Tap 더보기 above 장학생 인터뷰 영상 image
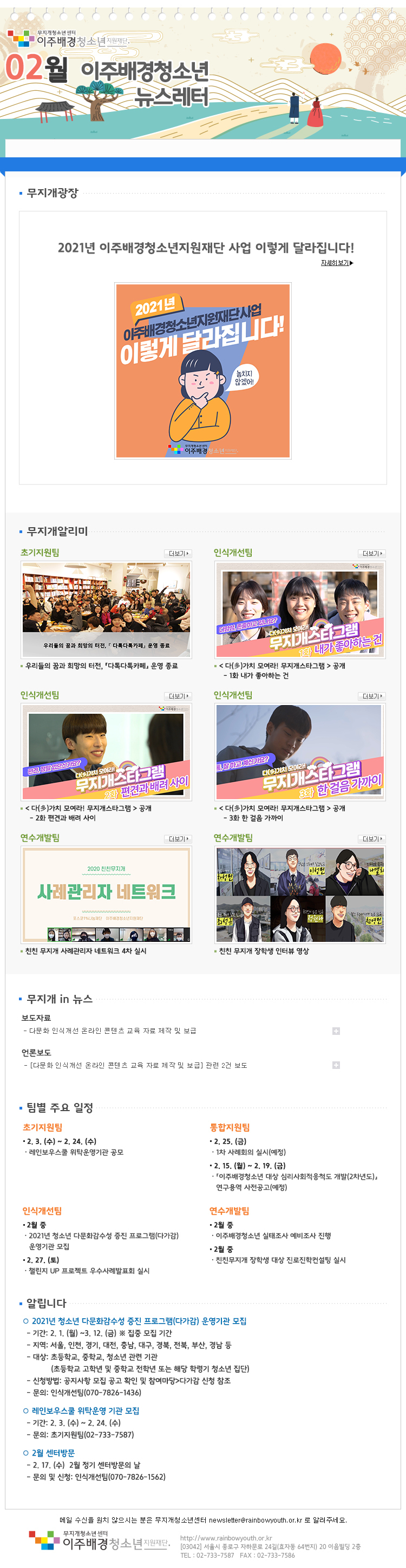Image resolution: width=406 pixels, height=1568 pixels. click(372, 839)
